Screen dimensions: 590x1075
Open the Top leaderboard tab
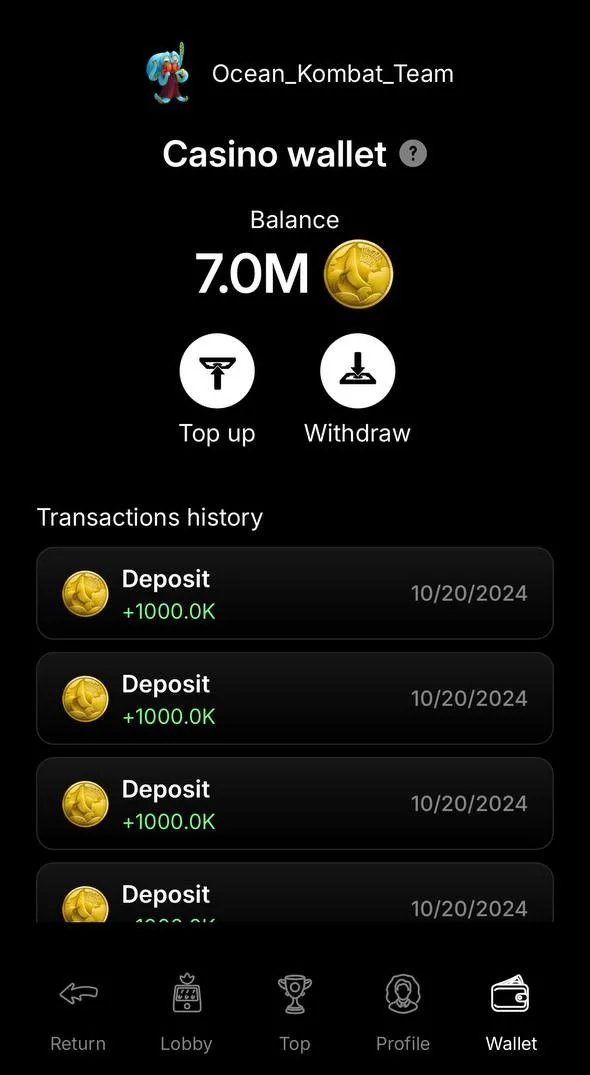point(295,1014)
